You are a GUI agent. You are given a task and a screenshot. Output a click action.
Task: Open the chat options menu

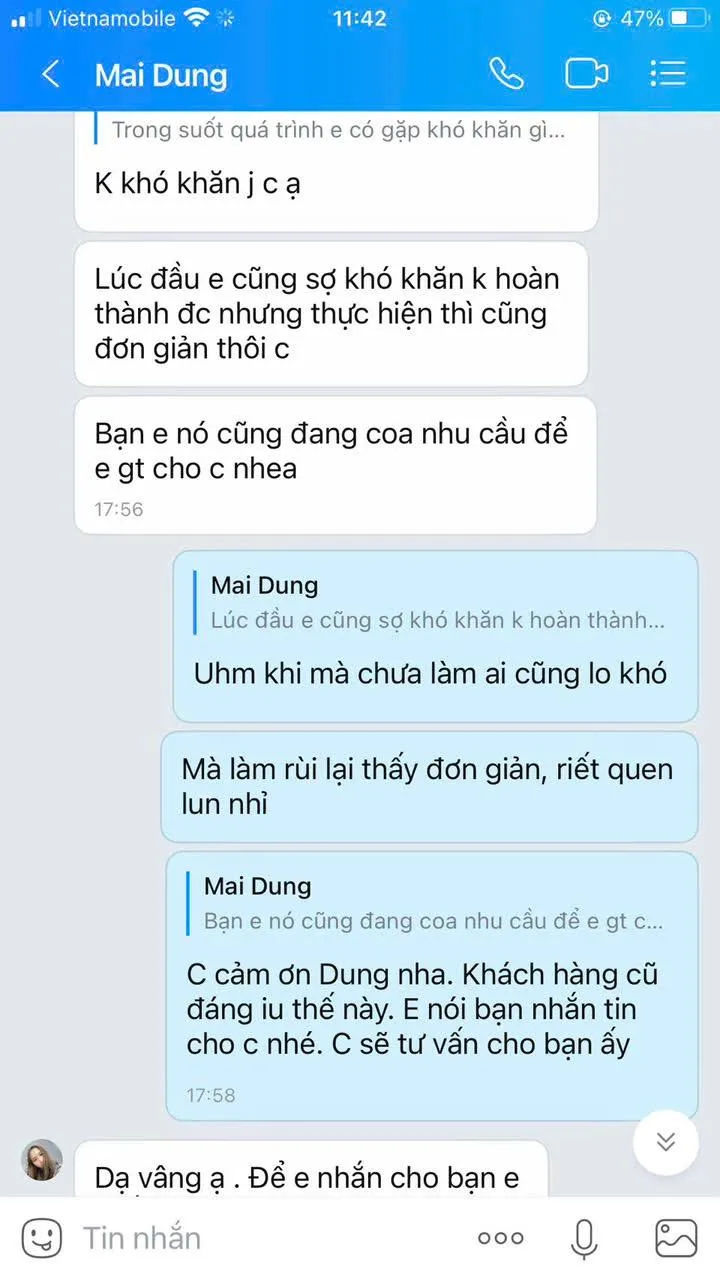(667, 74)
